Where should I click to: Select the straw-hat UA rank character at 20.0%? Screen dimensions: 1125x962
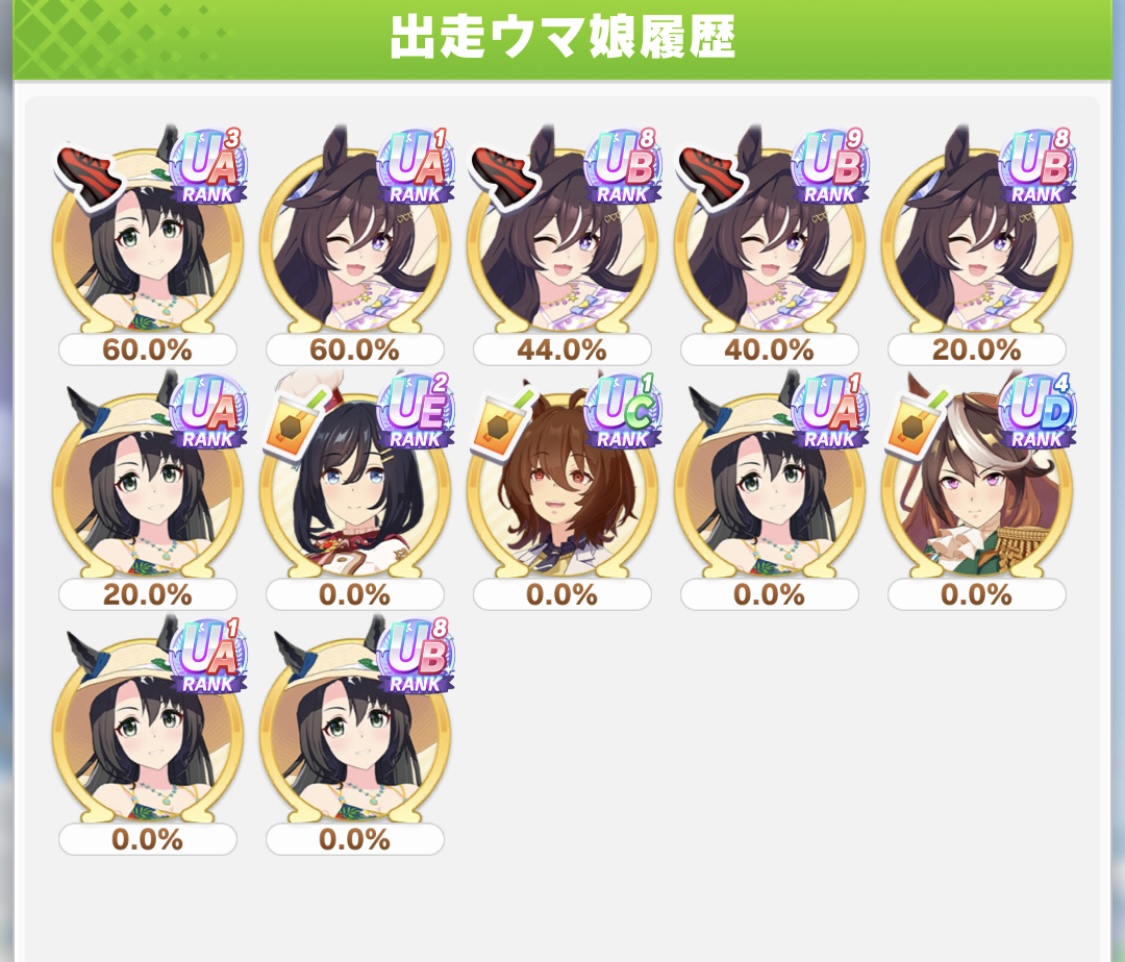147,485
